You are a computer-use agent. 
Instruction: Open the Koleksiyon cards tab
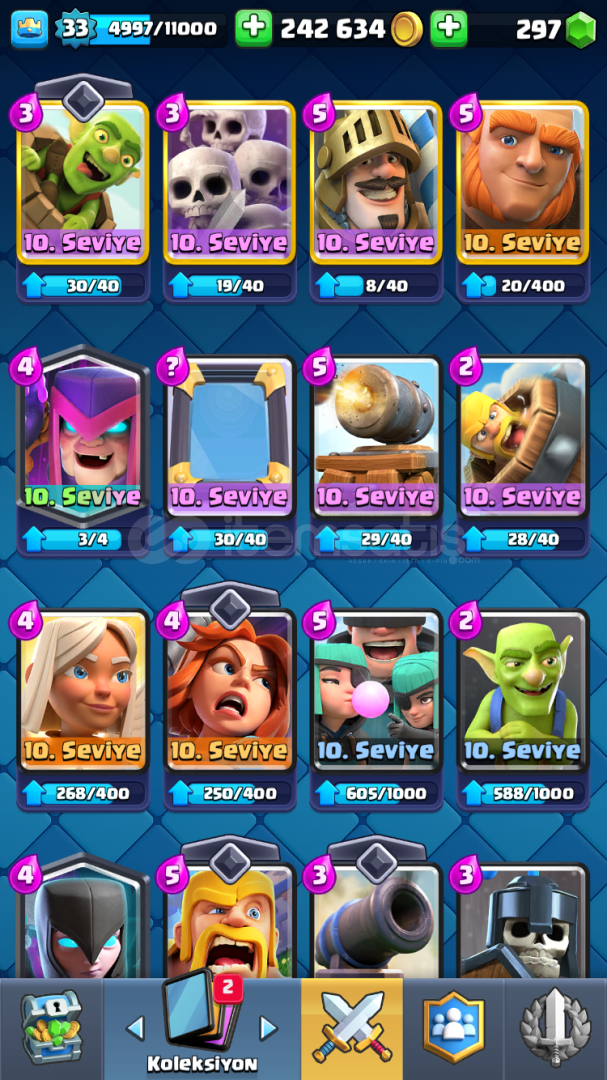pyautogui.click(x=201, y=1028)
